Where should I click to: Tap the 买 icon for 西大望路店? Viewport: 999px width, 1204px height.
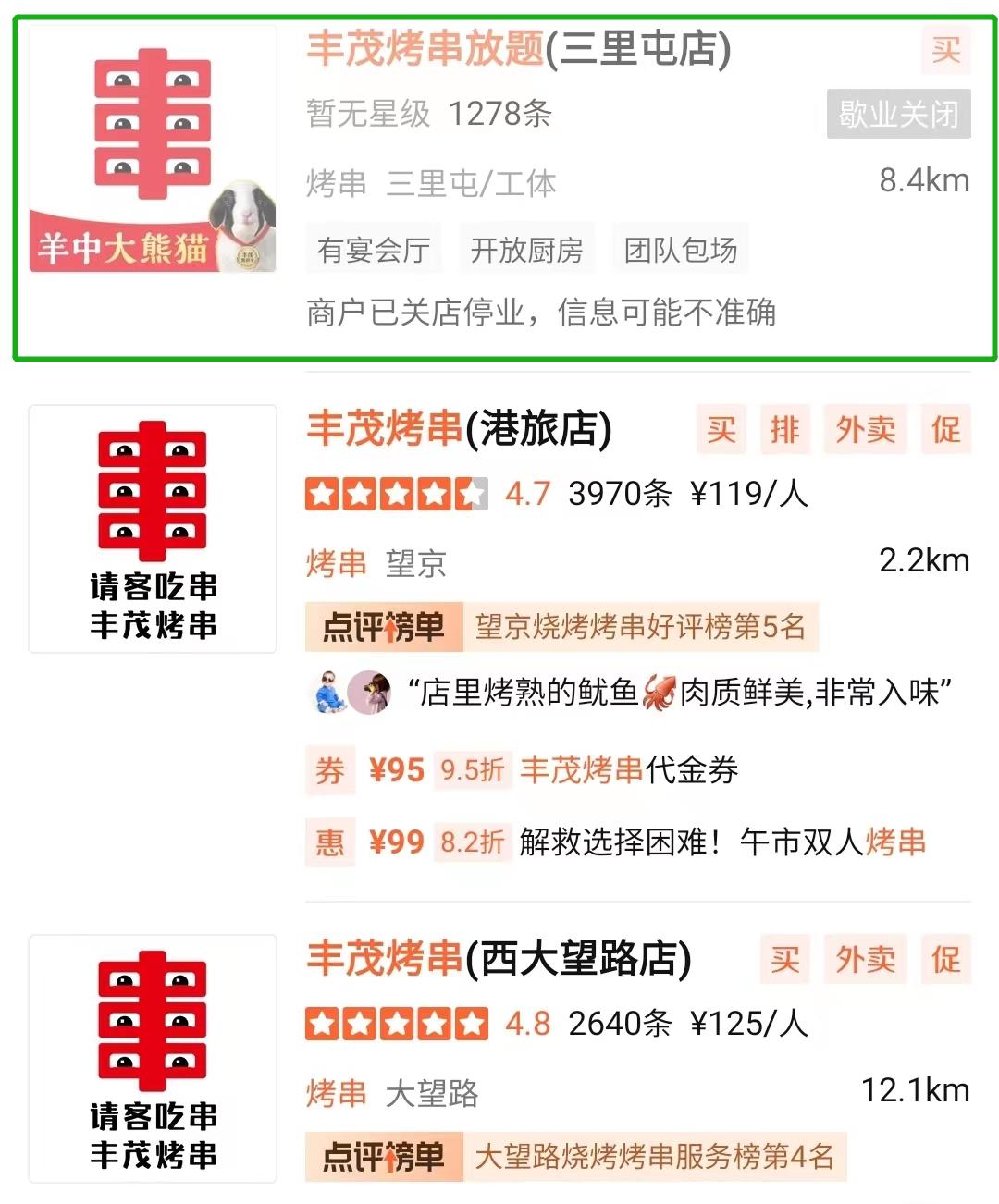click(785, 961)
